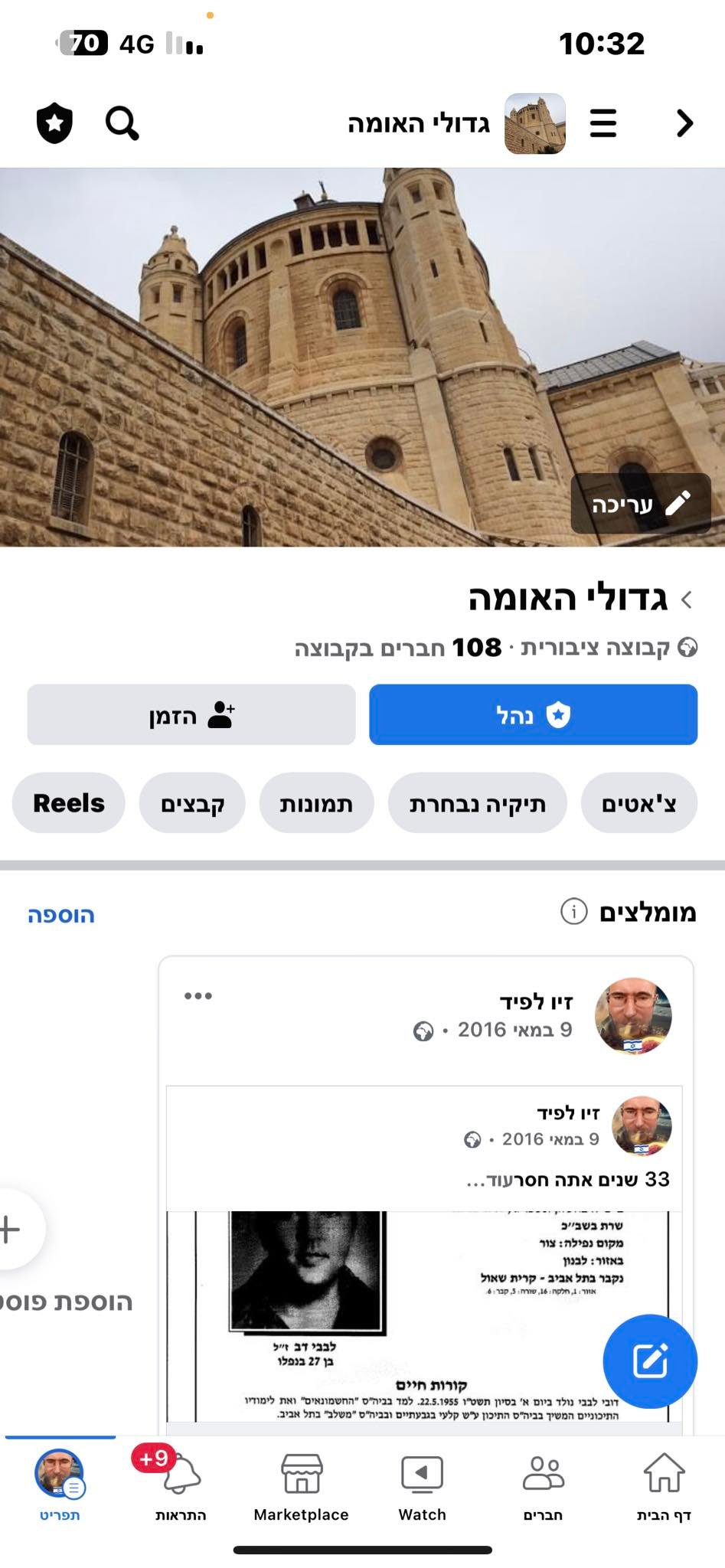Viewport: 725px width, 1568px height.
Task: Open the Marketplace tab
Action: coord(301,1485)
